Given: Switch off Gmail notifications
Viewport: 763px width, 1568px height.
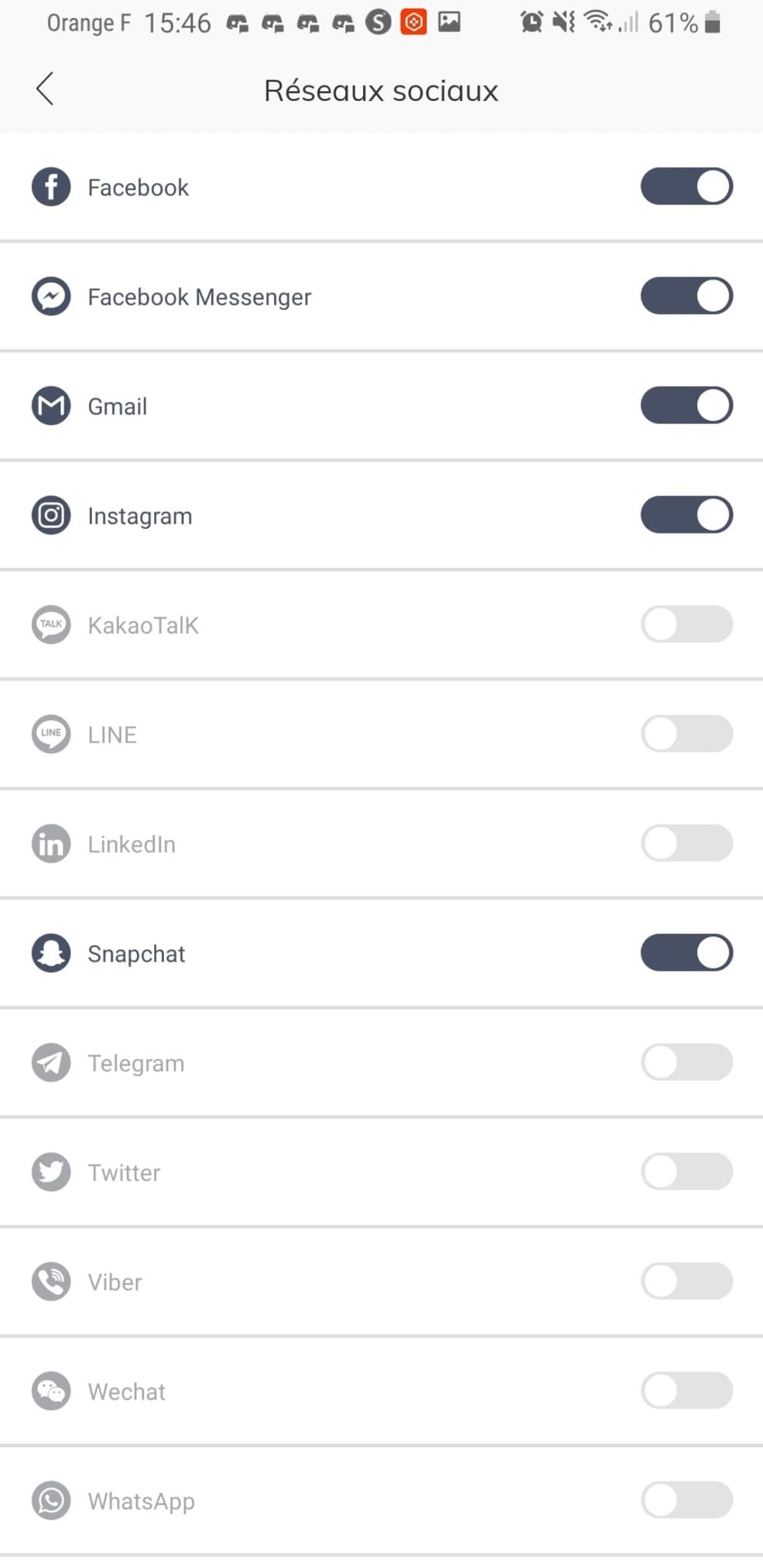Looking at the screenshot, I should 686,406.
